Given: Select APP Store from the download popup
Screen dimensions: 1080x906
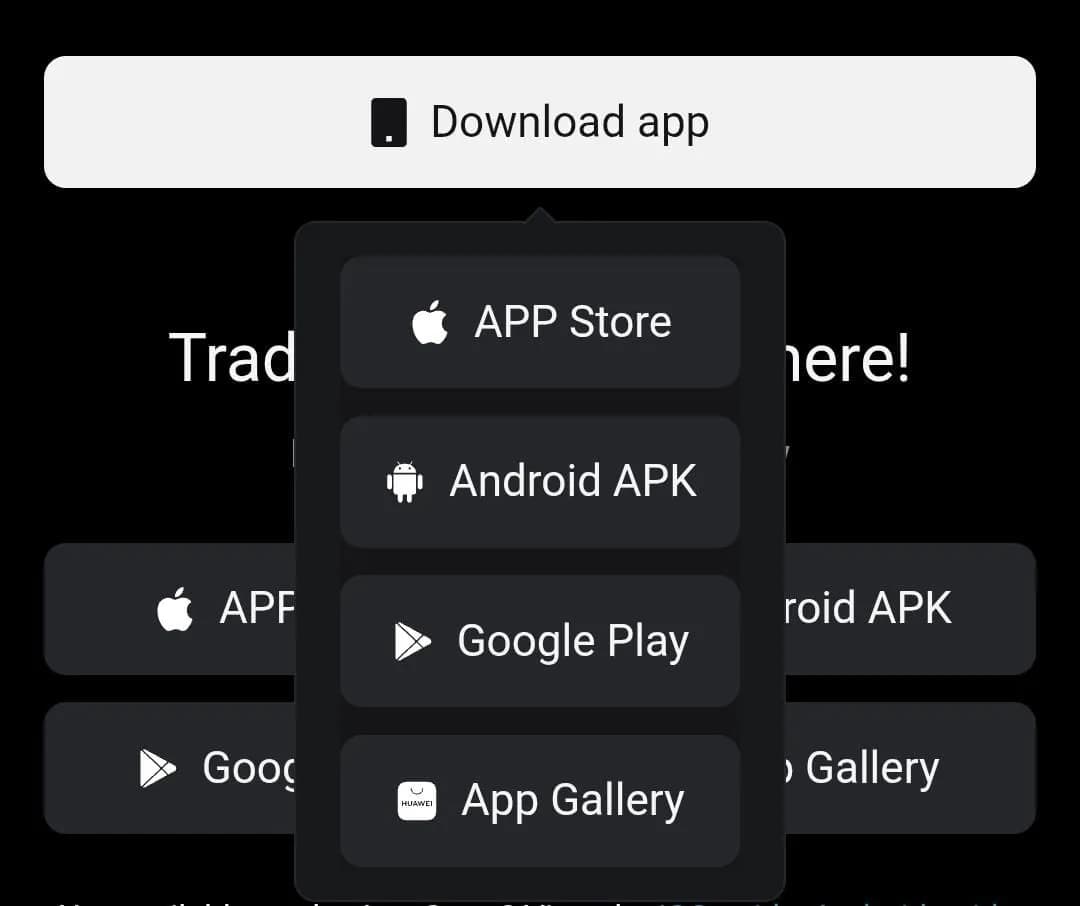Looking at the screenshot, I should coord(540,322).
